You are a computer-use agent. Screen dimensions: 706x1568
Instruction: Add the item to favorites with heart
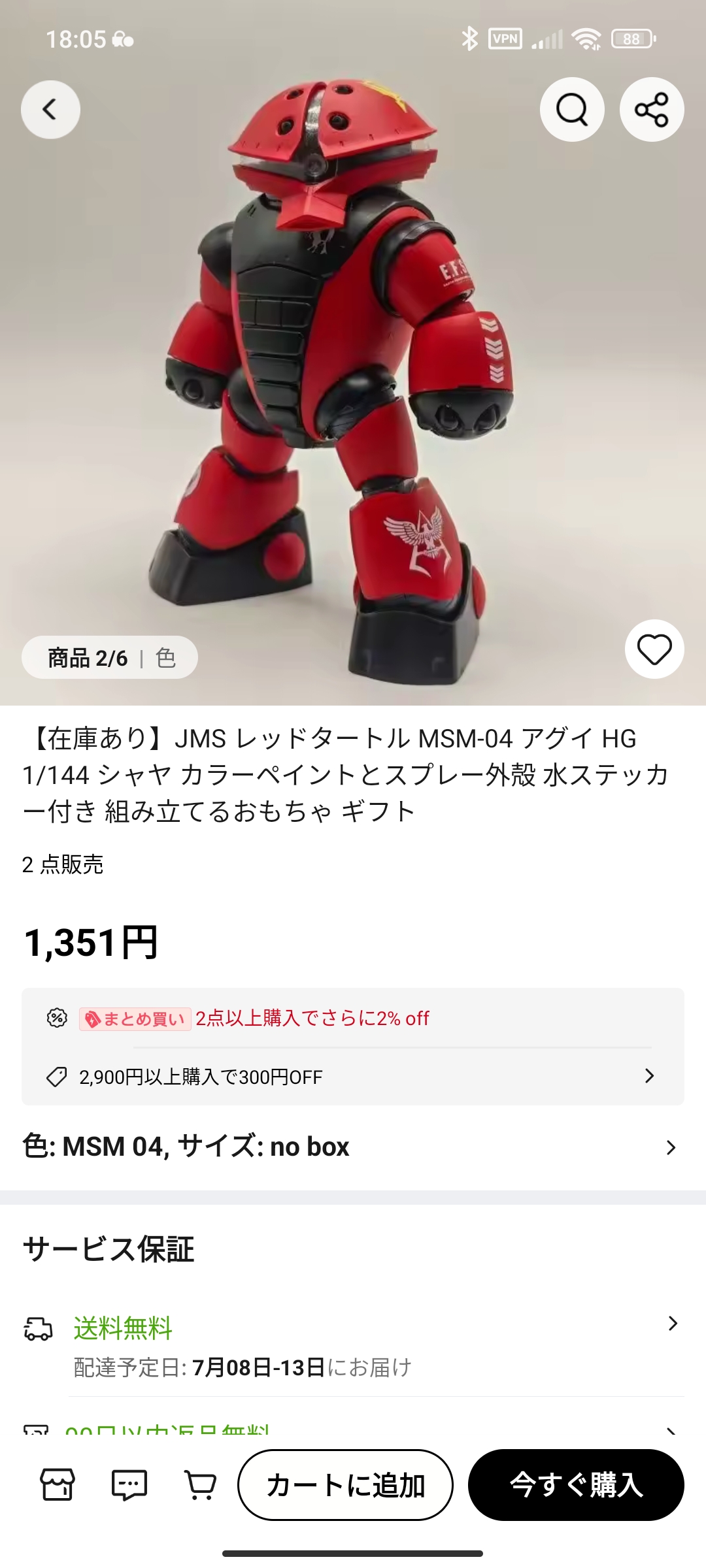click(x=654, y=649)
